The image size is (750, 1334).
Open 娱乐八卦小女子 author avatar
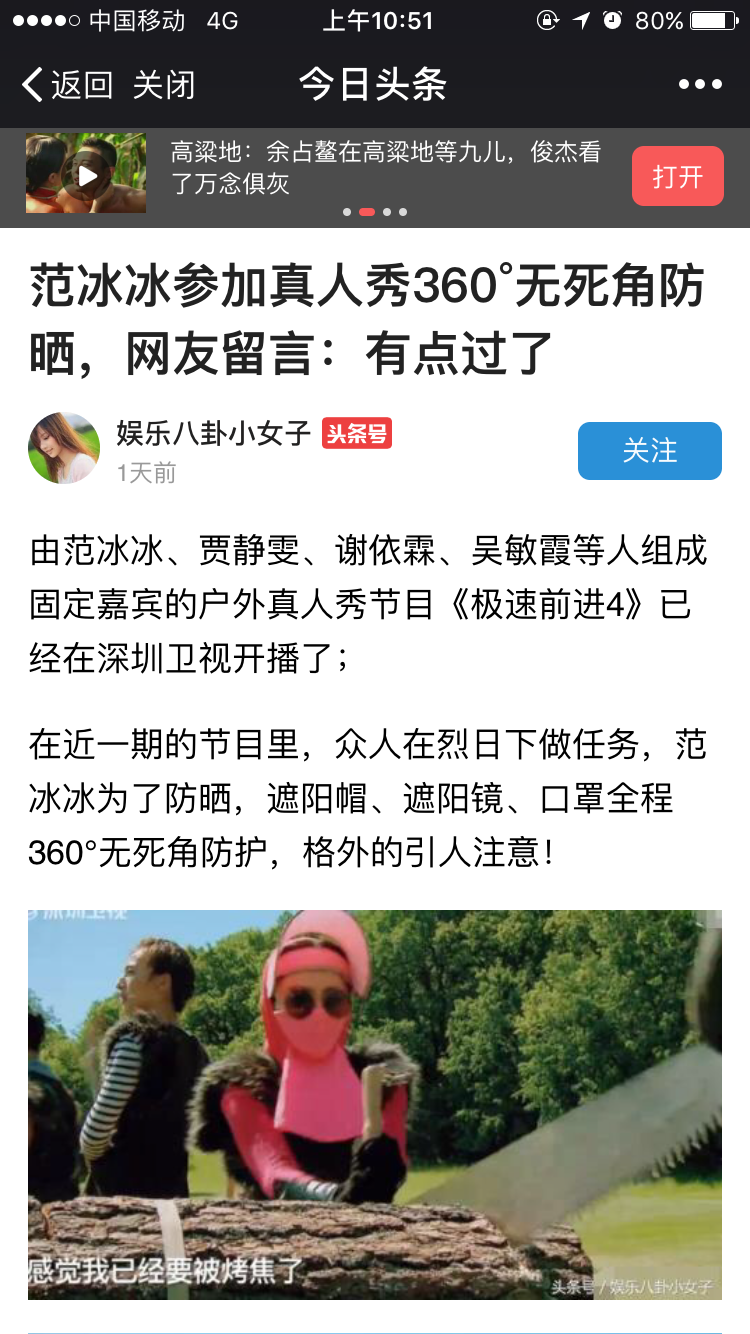tap(64, 449)
